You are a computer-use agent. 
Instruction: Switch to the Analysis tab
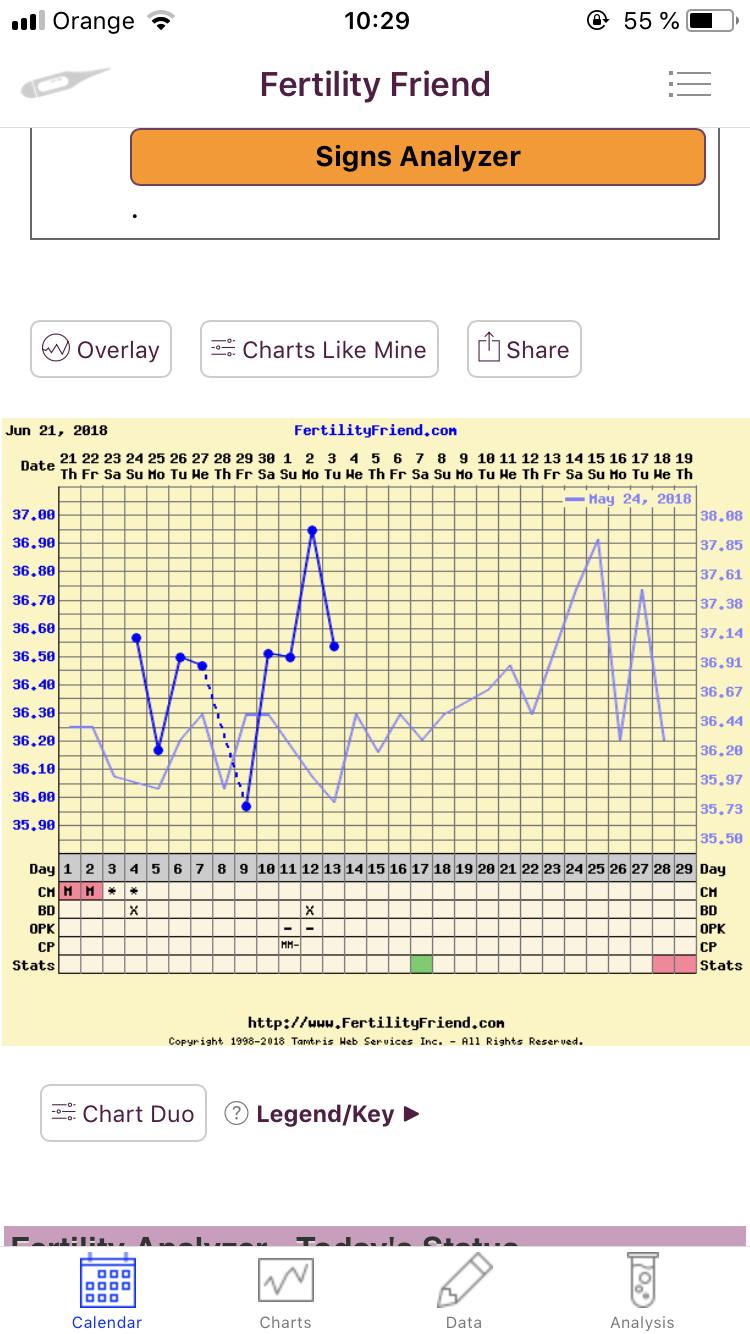(642, 1290)
